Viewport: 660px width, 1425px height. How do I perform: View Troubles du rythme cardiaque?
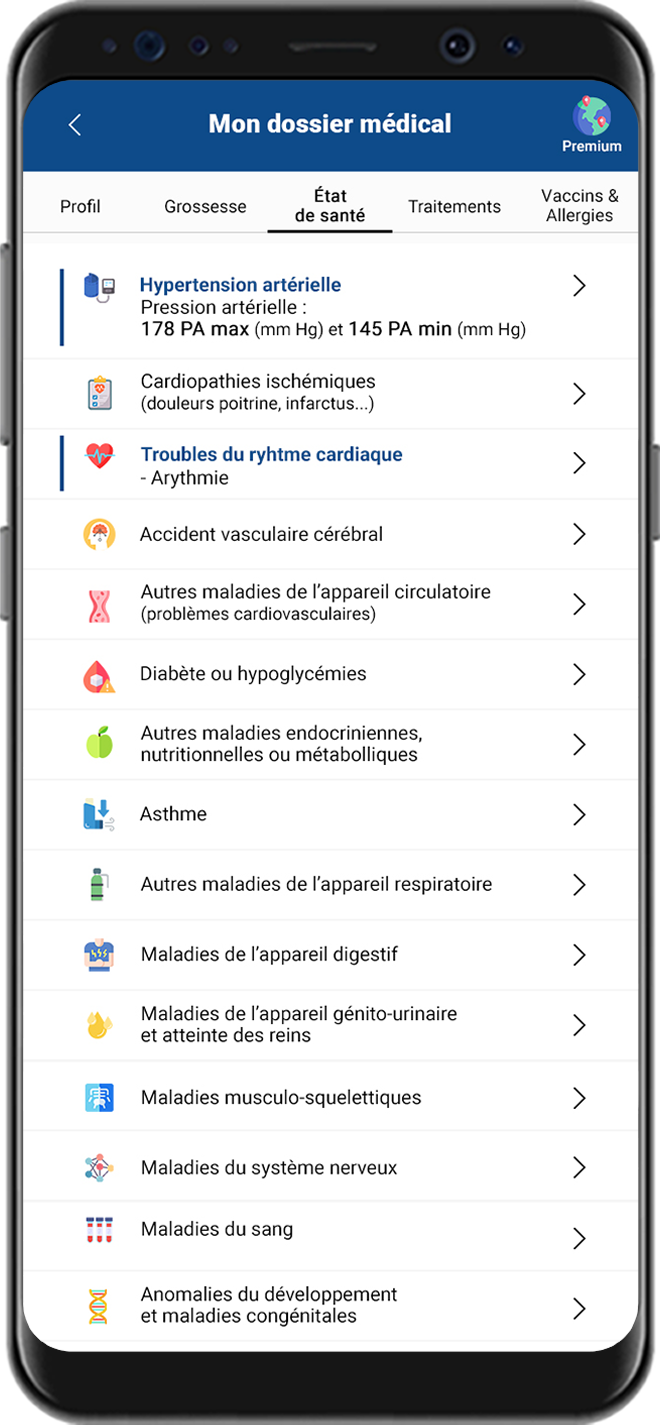[x=330, y=464]
